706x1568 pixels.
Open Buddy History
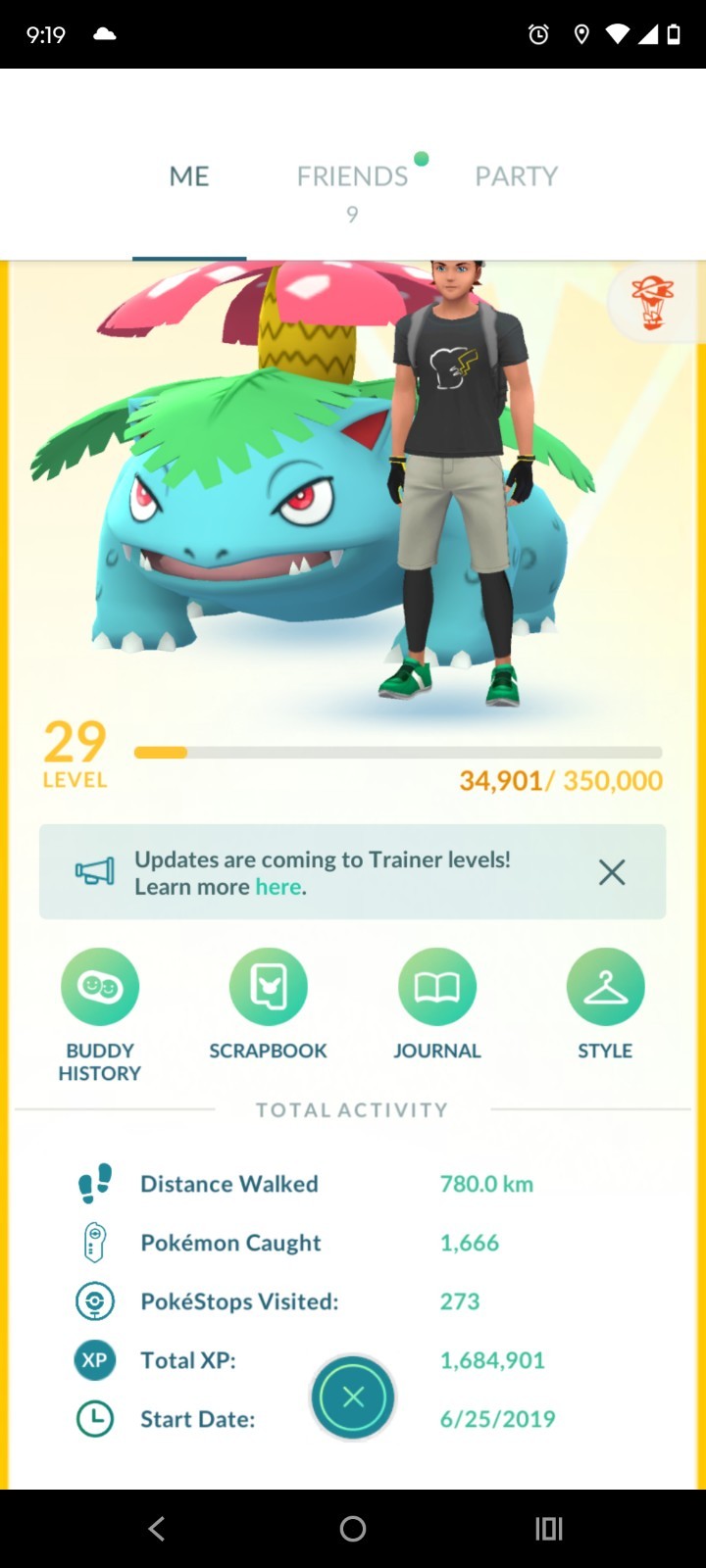100,987
